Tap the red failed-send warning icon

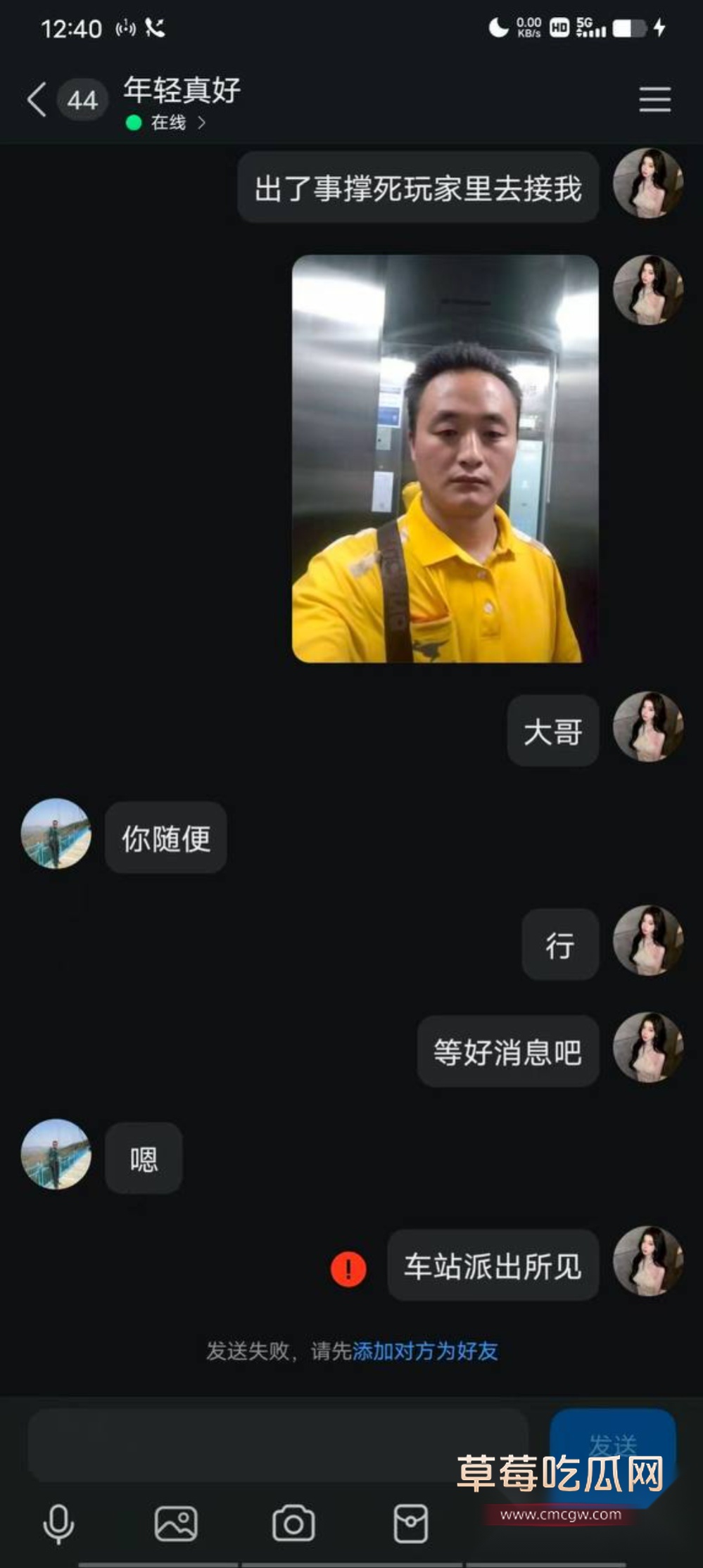point(348,1269)
